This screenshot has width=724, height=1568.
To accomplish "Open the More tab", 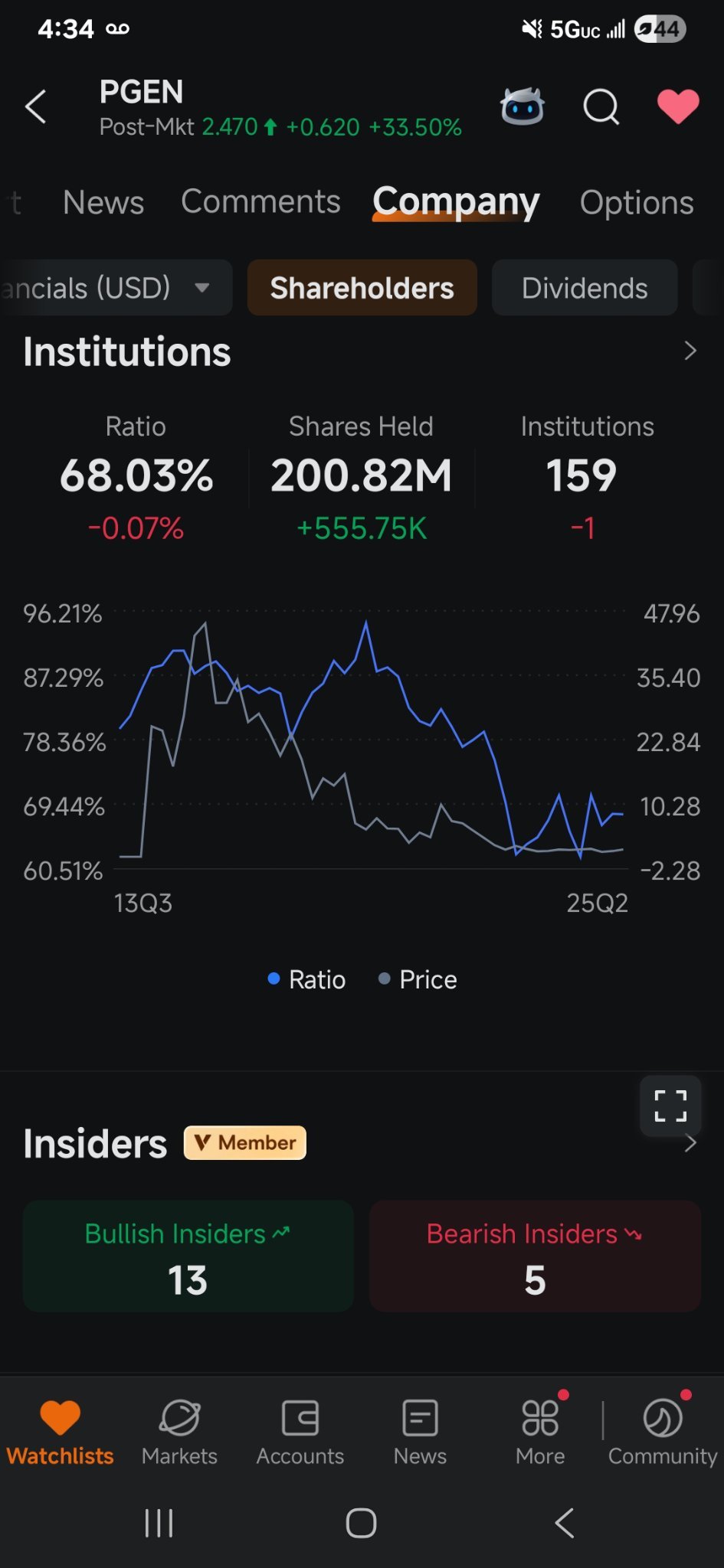I will click(x=540, y=1432).
